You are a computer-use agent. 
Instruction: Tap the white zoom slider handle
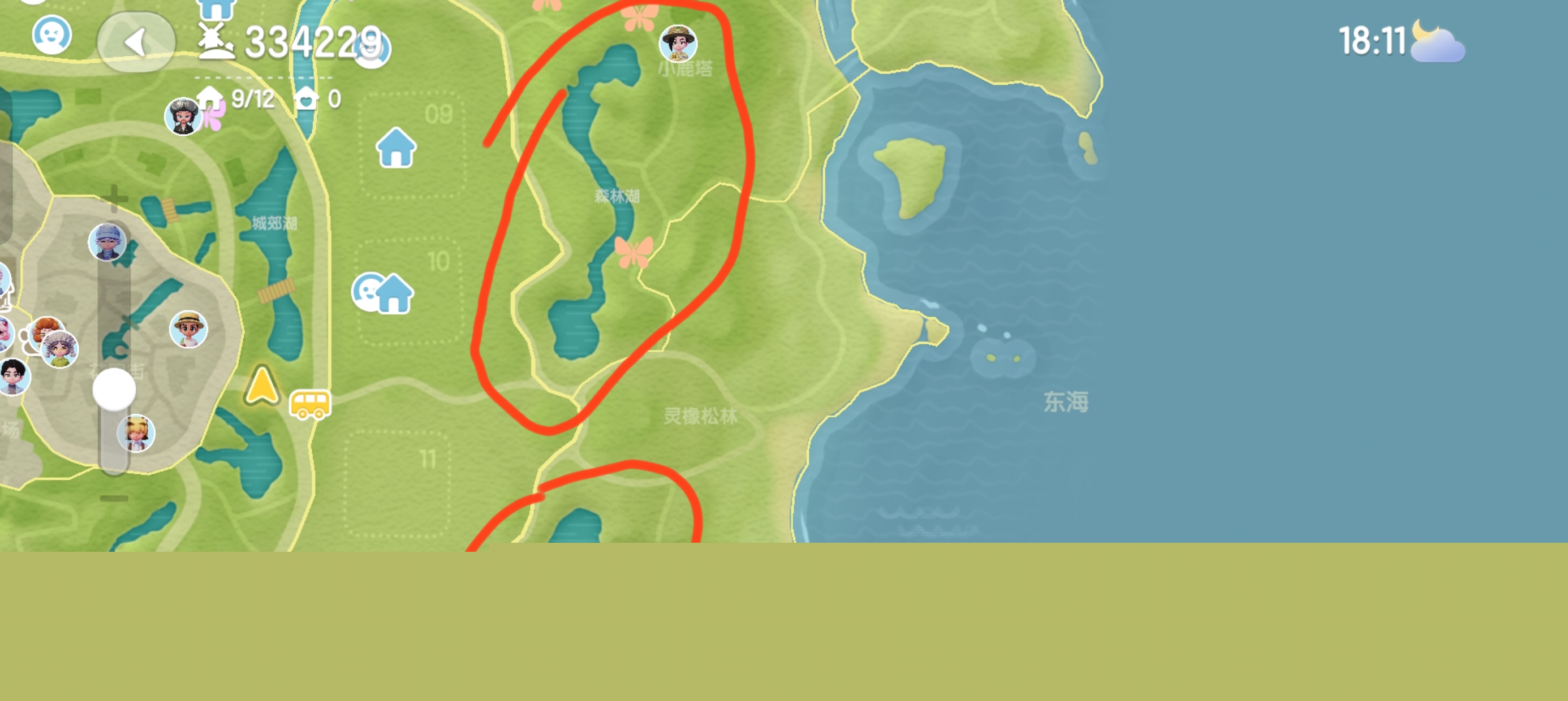[x=114, y=390]
